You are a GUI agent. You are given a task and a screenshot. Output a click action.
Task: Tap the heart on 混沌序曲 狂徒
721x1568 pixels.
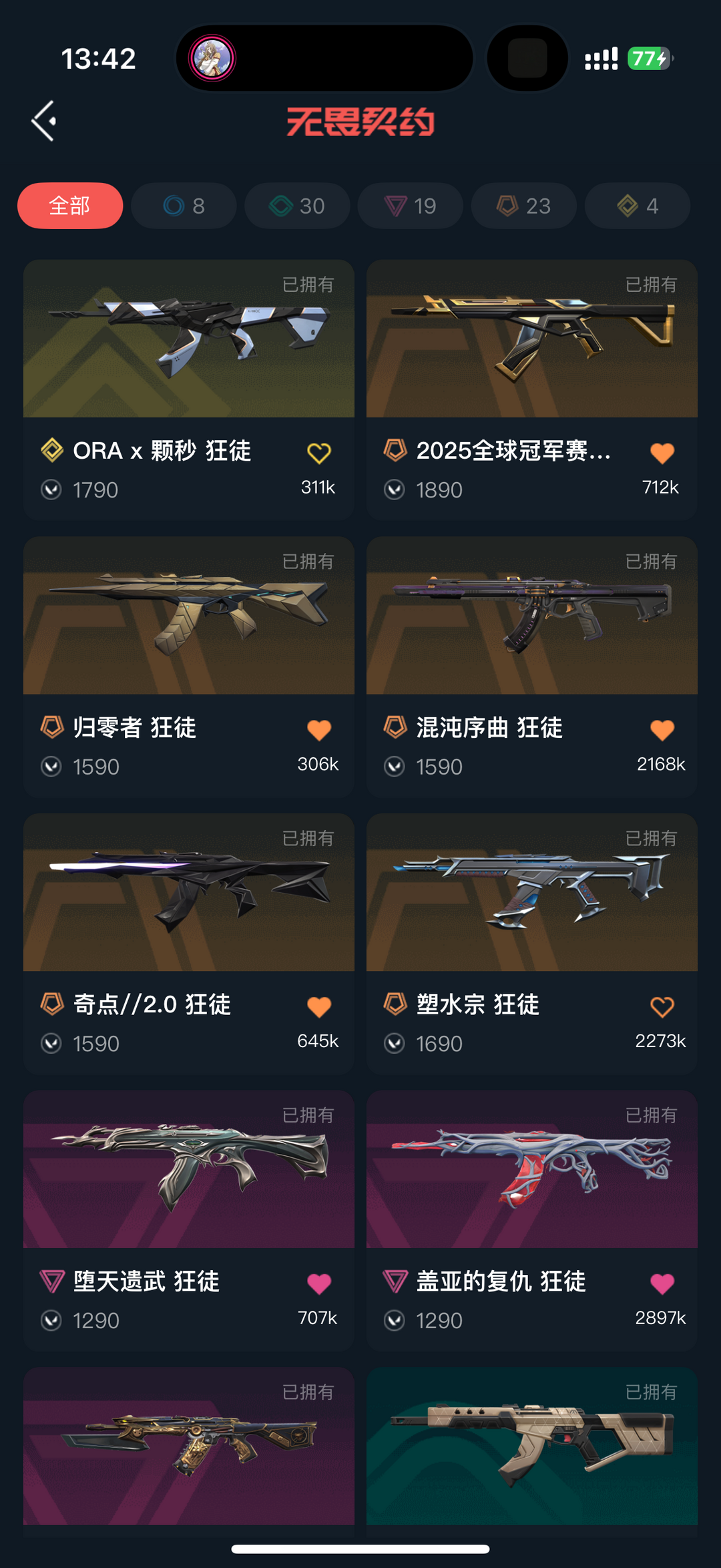click(x=662, y=730)
